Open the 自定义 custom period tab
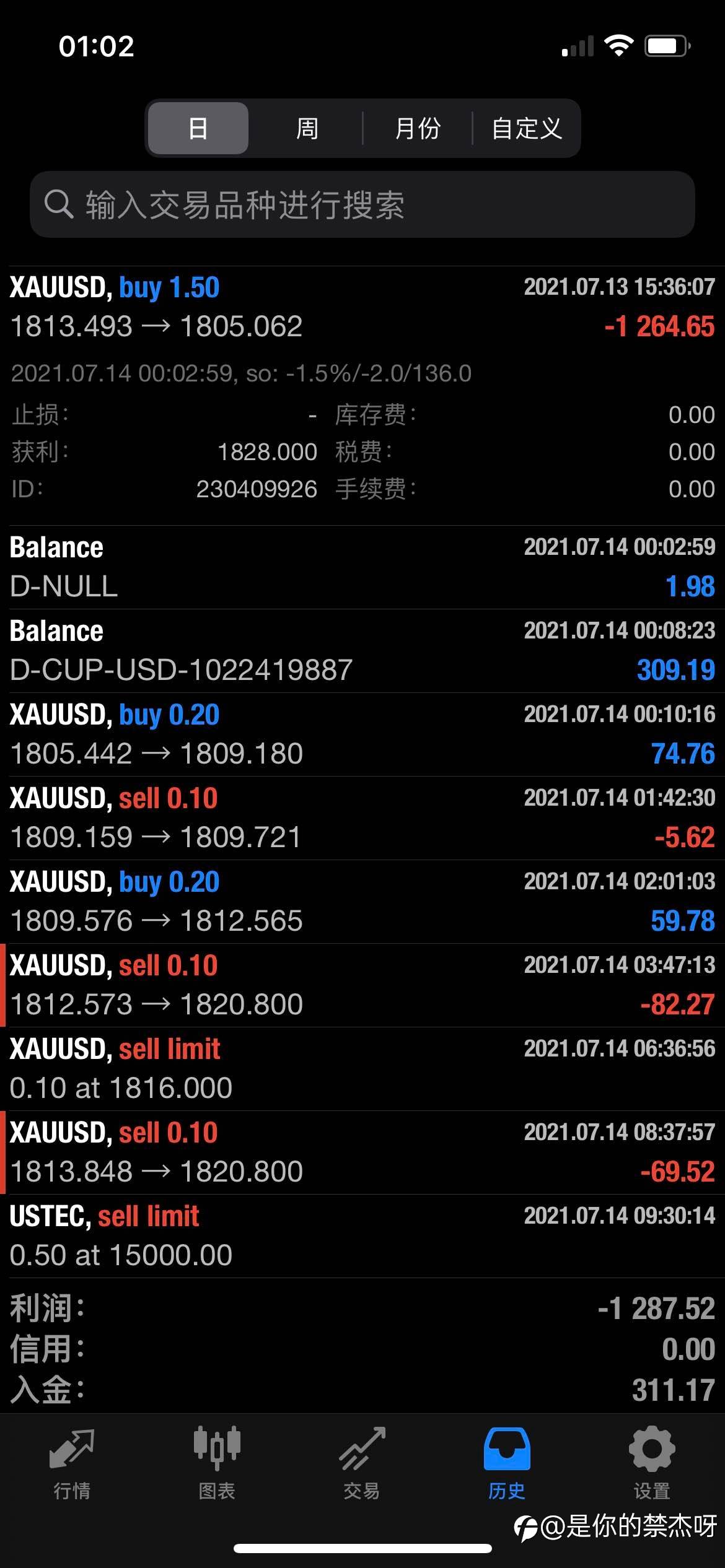 point(527,128)
